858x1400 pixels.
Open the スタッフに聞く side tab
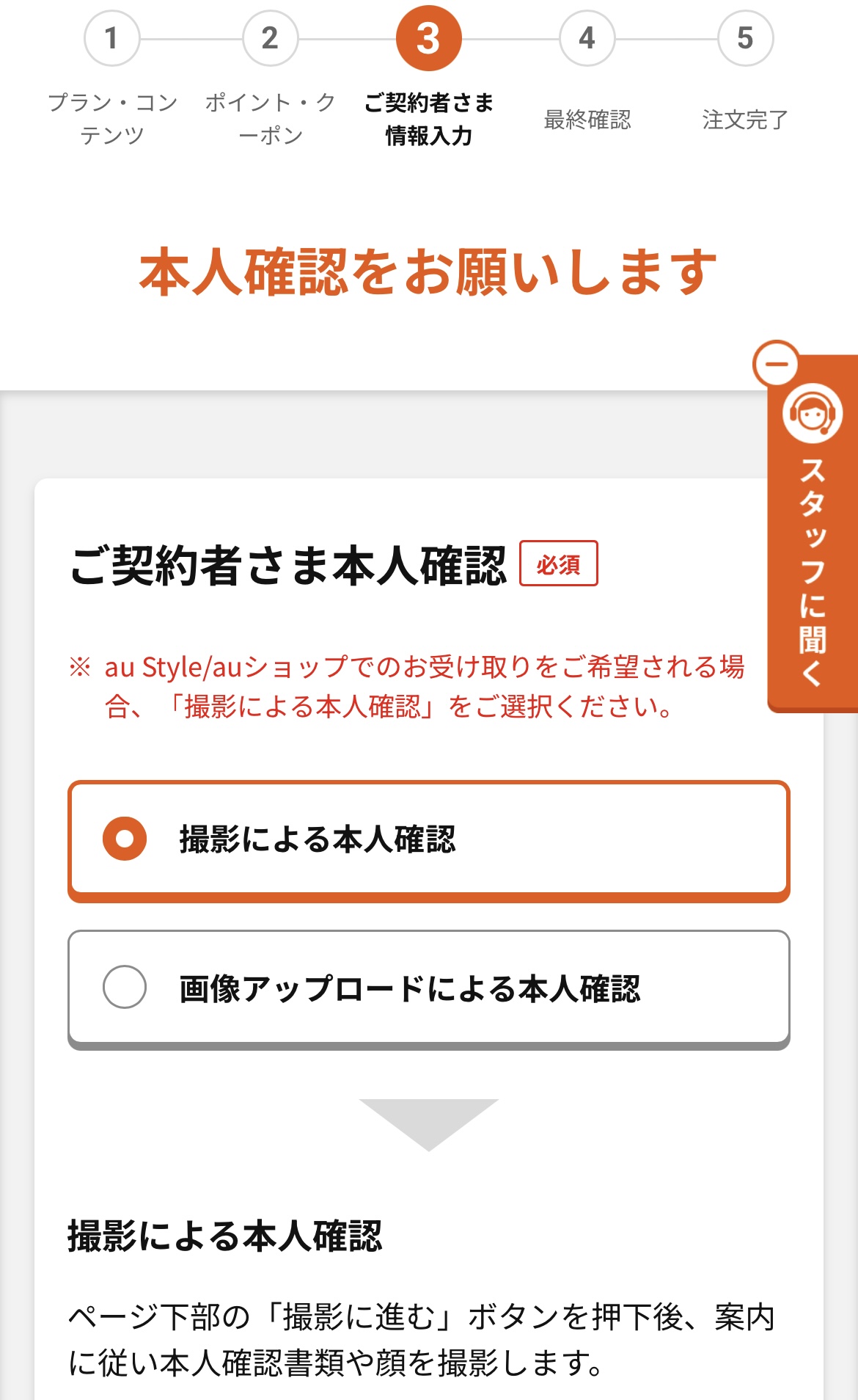[x=811, y=587]
